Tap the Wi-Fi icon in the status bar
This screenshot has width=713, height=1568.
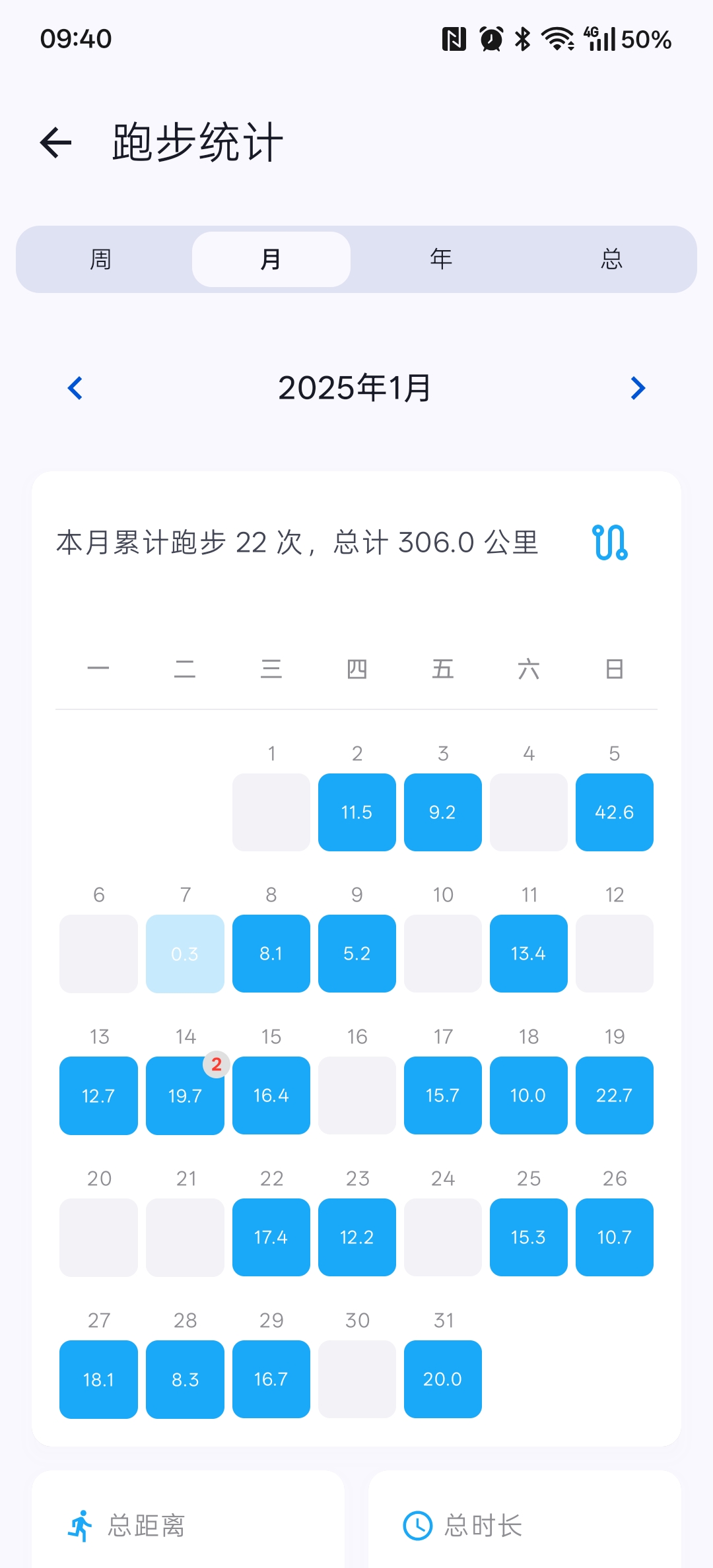pos(558,38)
